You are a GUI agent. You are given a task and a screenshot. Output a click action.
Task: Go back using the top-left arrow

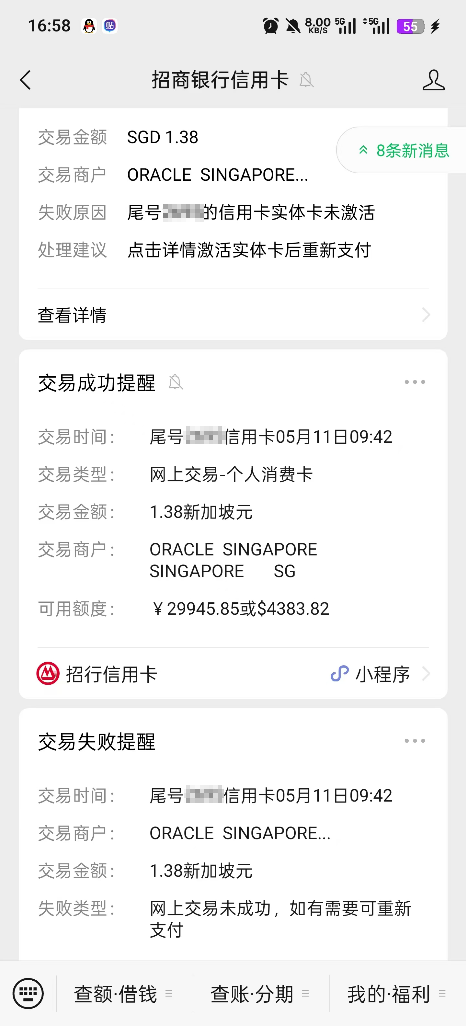click(x=26, y=80)
